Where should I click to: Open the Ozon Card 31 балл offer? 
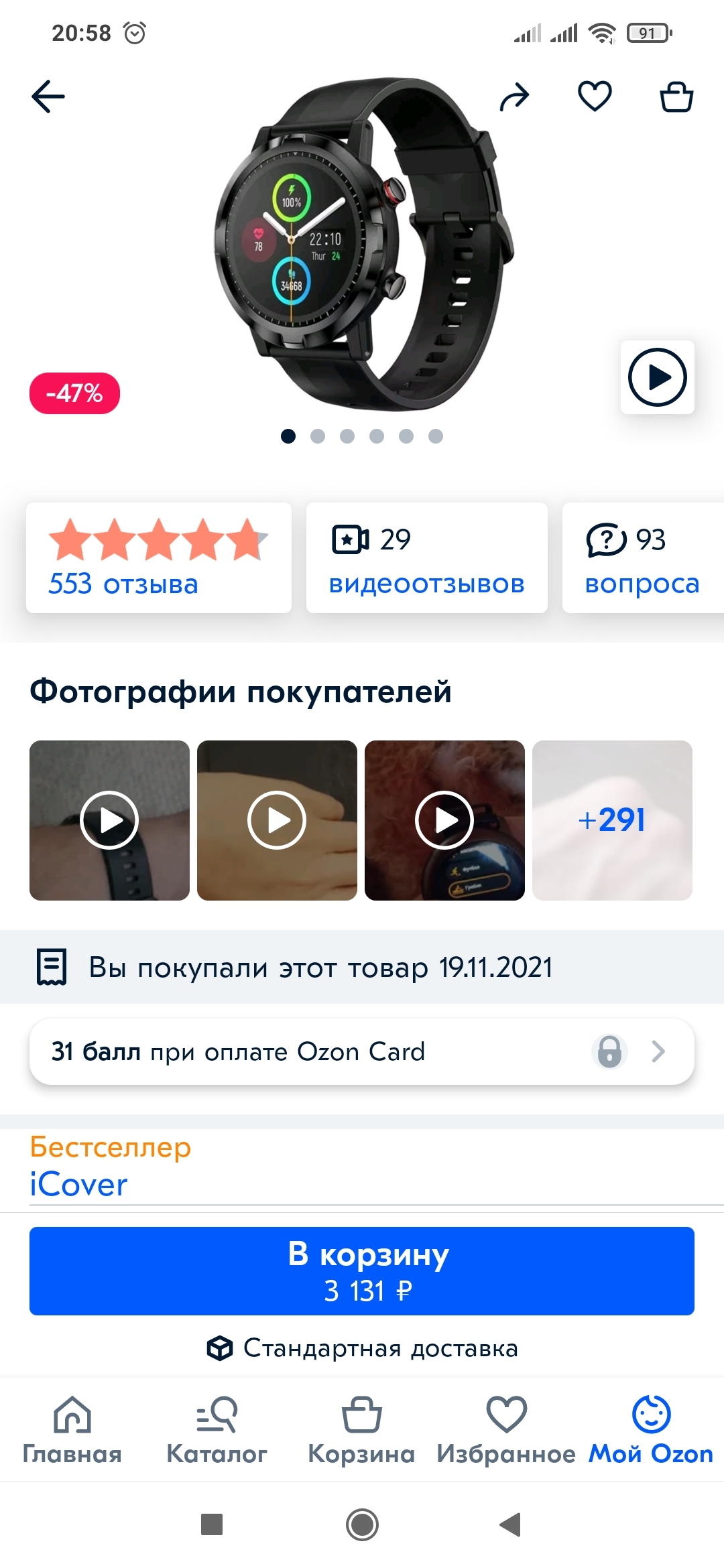[x=362, y=1051]
